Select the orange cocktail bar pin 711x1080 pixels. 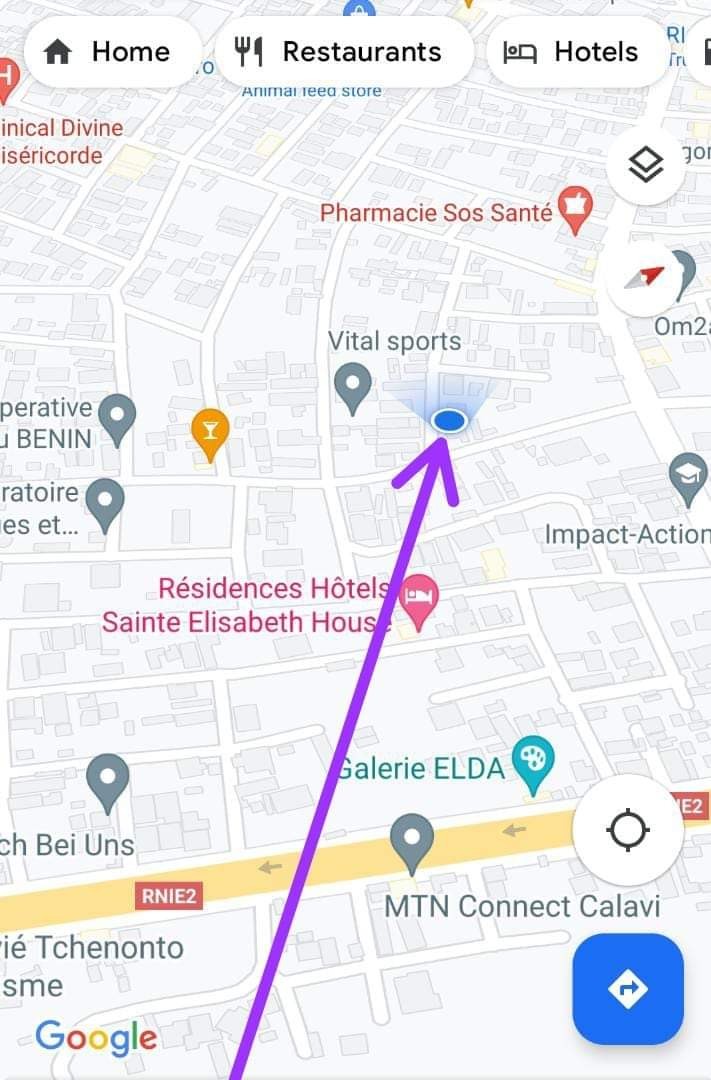pos(209,432)
